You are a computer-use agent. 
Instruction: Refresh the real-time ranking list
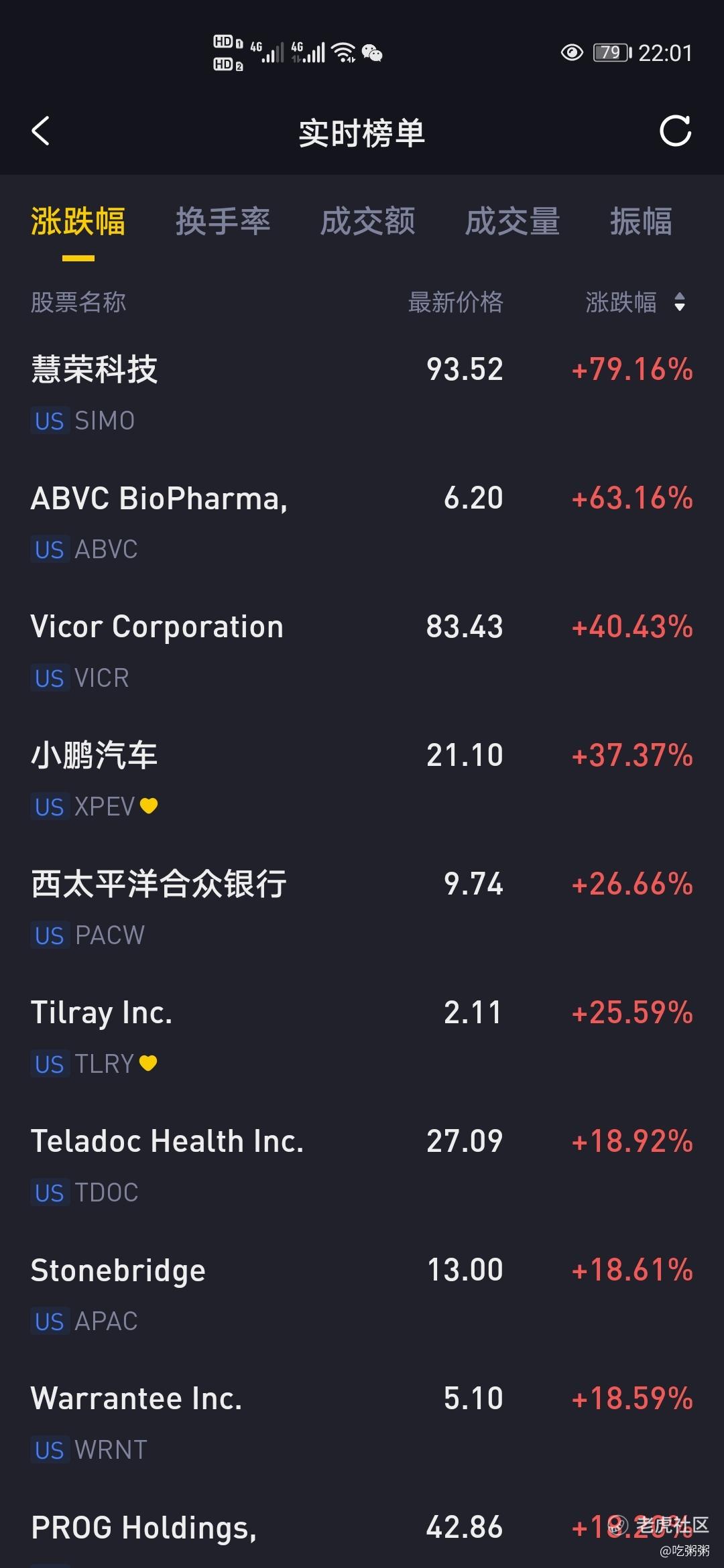(675, 131)
